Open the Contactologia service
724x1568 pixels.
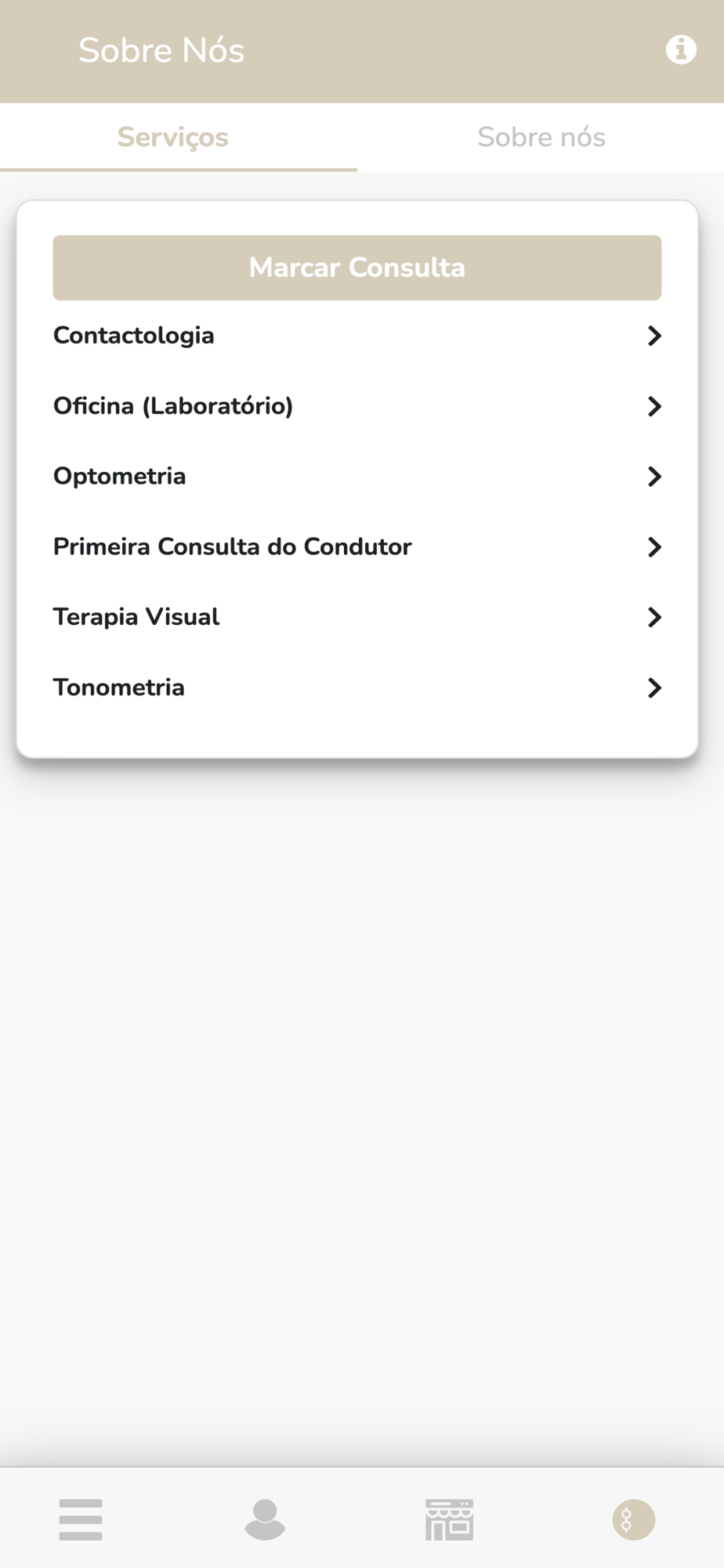[x=357, y=336]
